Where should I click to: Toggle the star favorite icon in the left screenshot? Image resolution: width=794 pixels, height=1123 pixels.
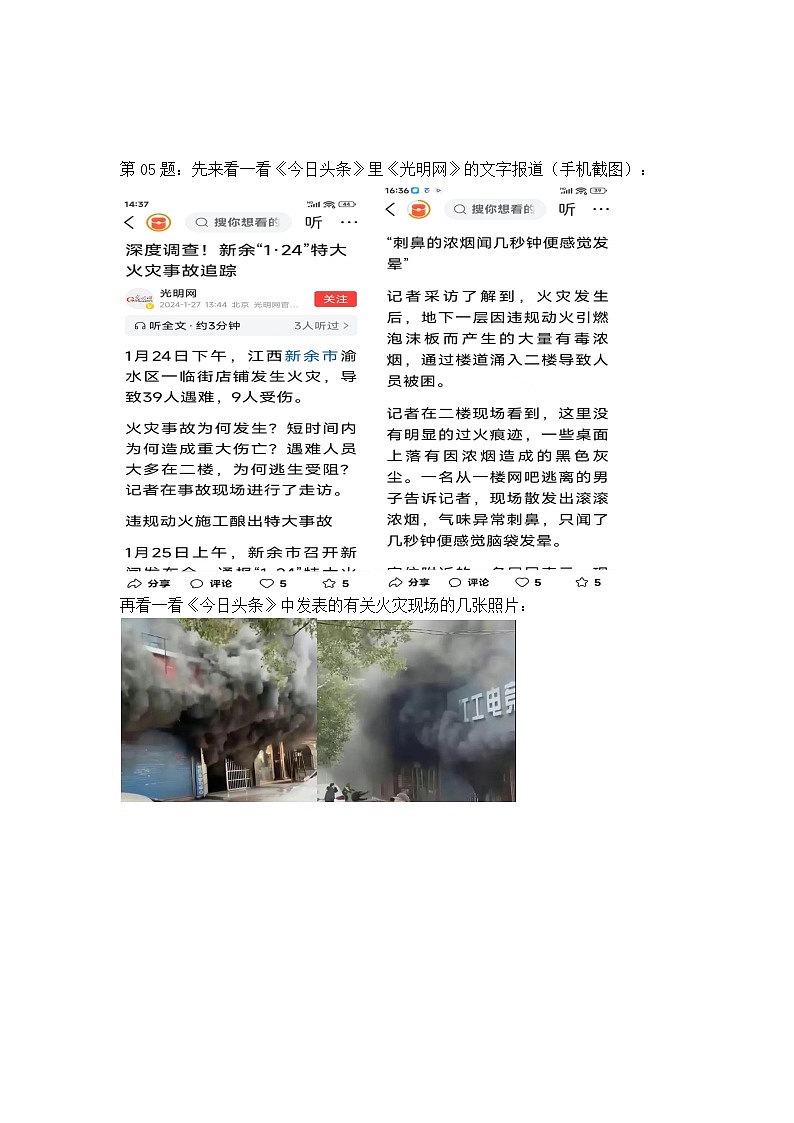point(327,582)
